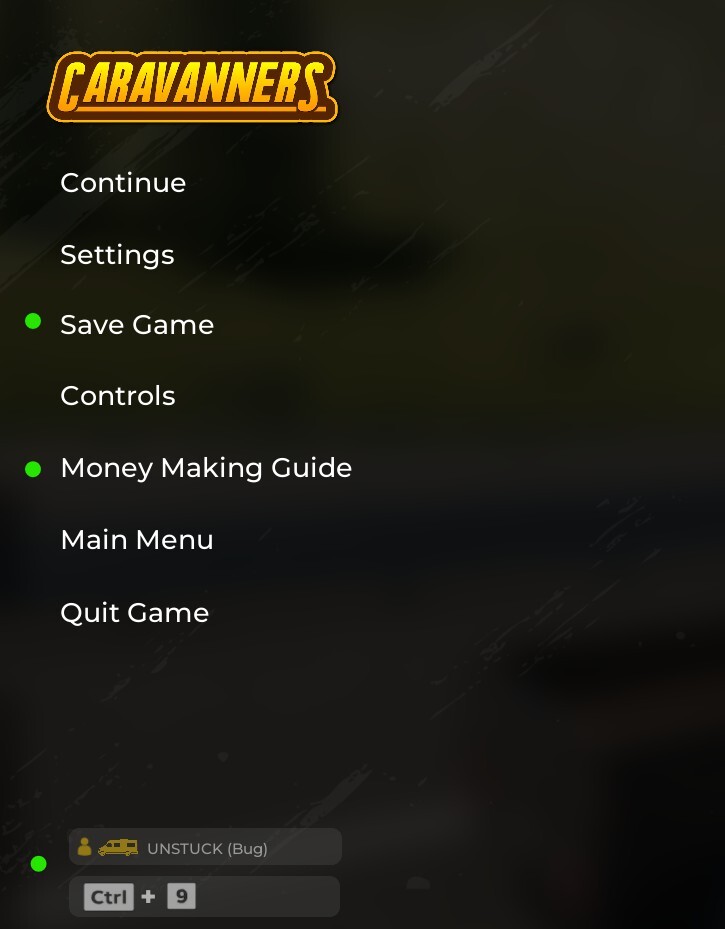This screenshot has width=725, height=929.
Task: Open the Money Making Guide
Action: (x=206, y=468)
